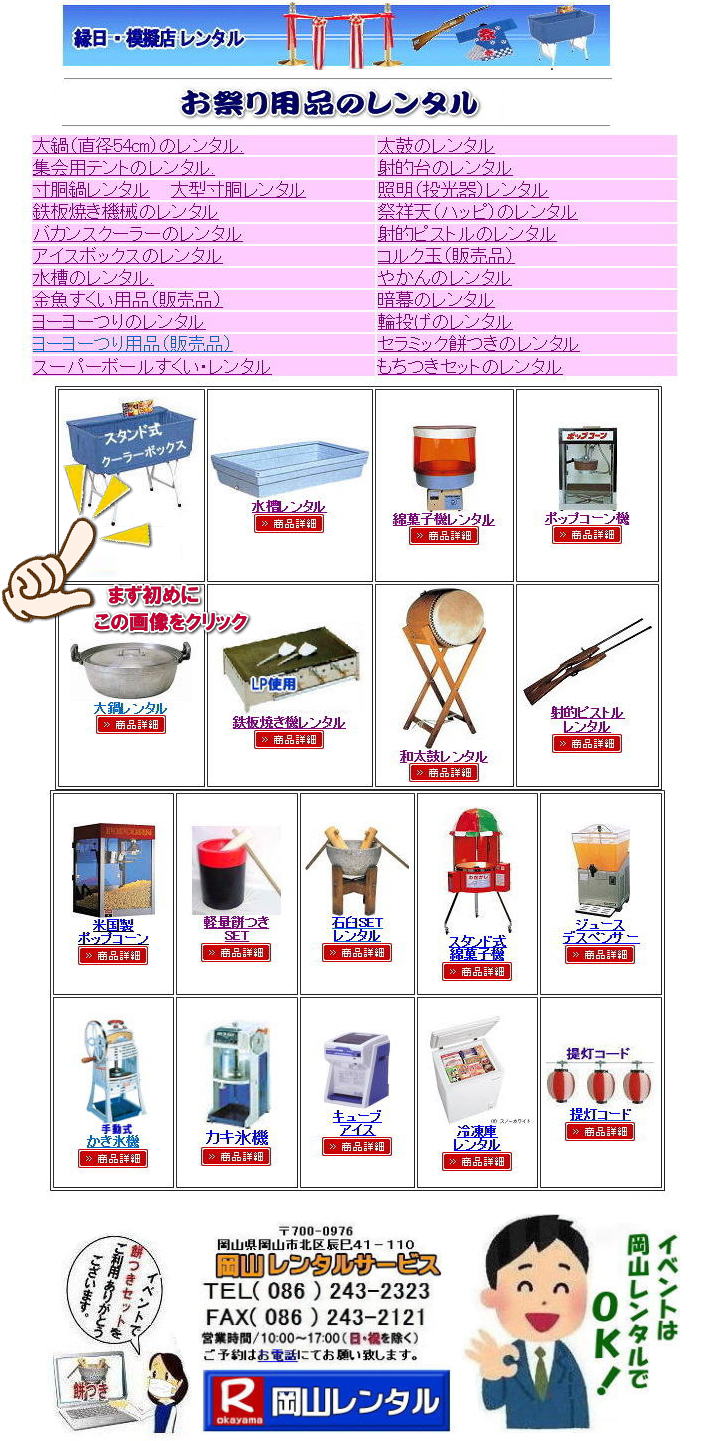Open the アイスボックスのレンタル link
Screen dimensions: 709x1441
[x=127, y=256]
